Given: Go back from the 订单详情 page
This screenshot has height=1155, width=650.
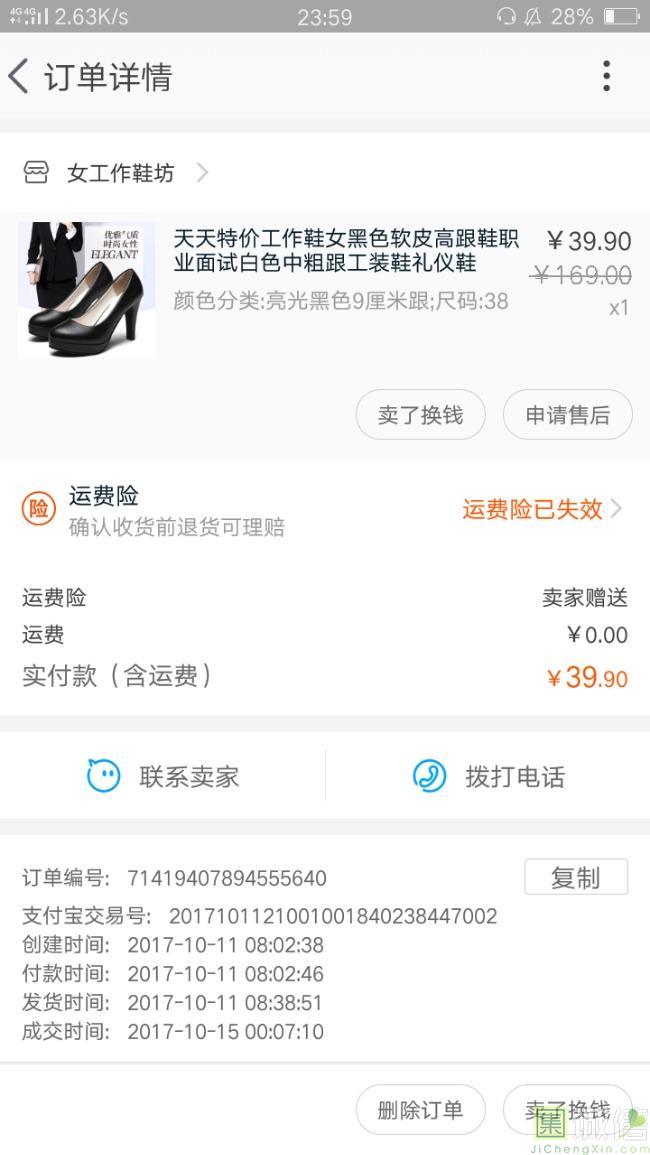Looking at the screenshot, I should [x=20, y=77].
